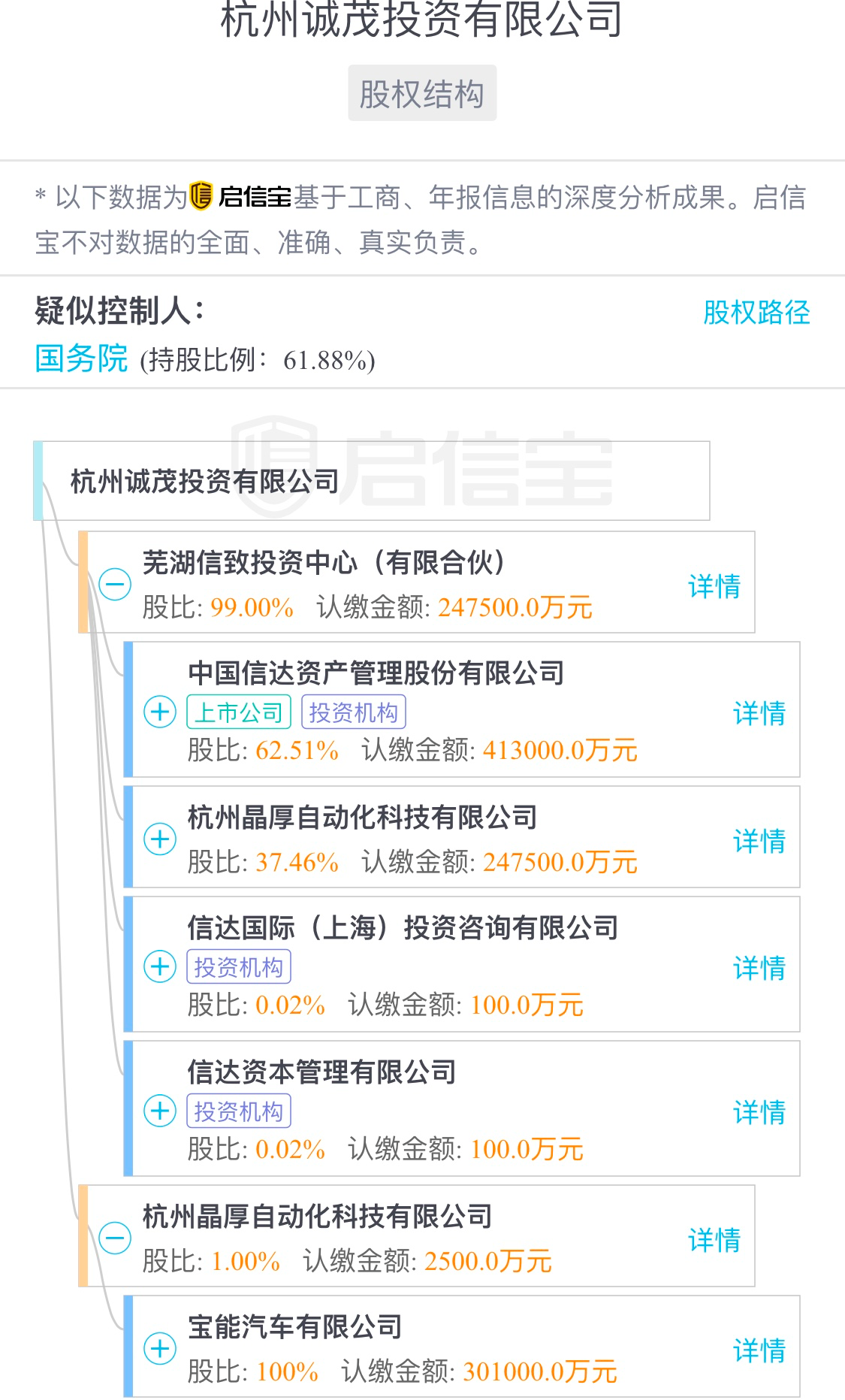Open 详情 for 中国信达资产管理股份有限公司
This screenshot has height=1400, width=845.
pos(759,713)
